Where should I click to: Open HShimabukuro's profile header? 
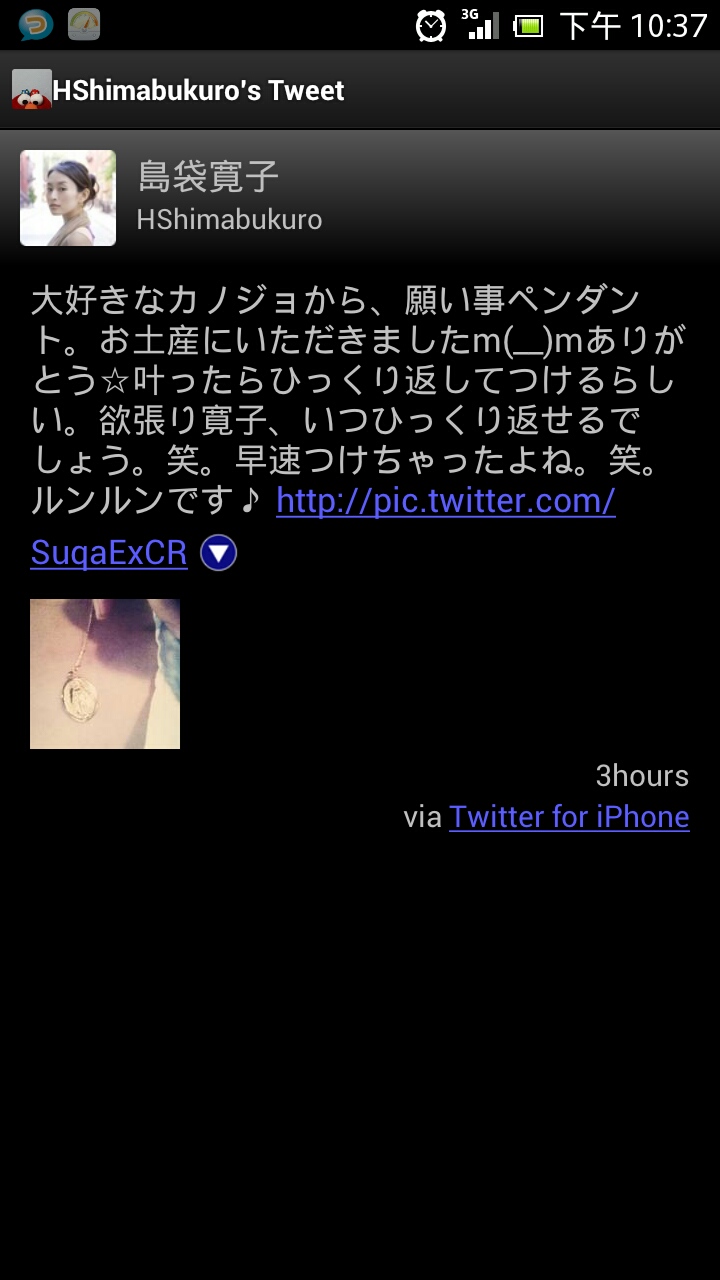[x=360, y=198]
